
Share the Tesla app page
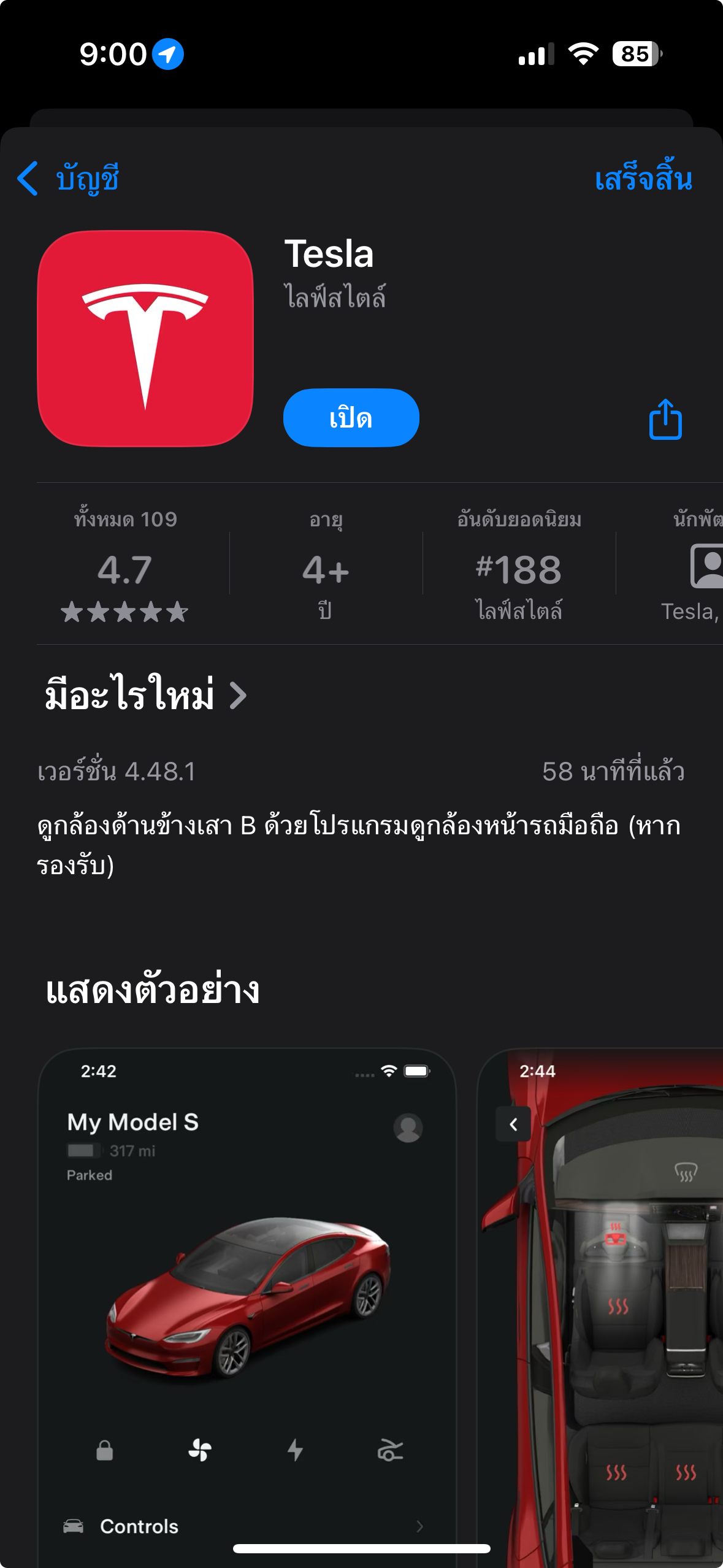coord(665,420)
